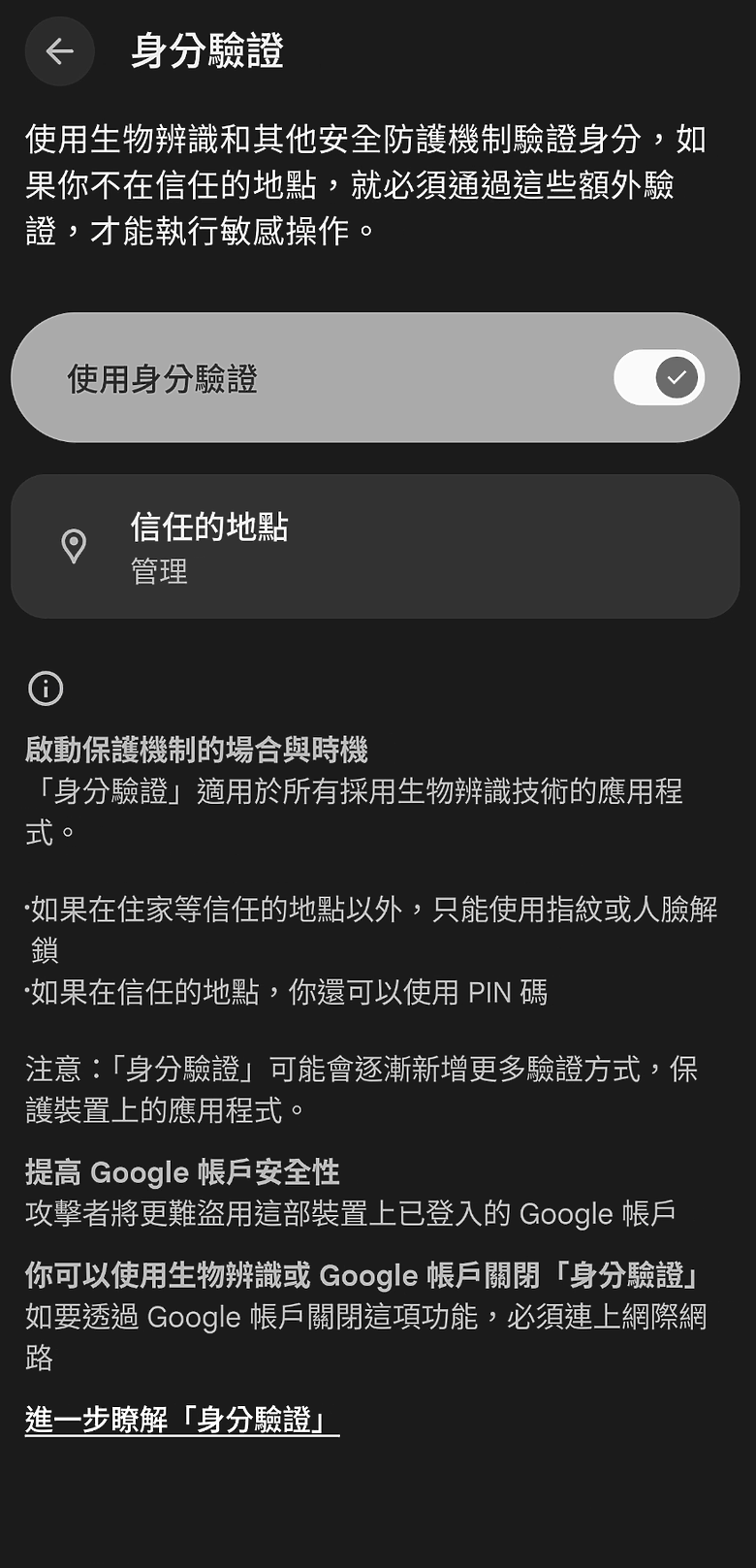The image size is (756, 1568).
Task: Tap the 身分驗證 screen title
Action: 207,53
